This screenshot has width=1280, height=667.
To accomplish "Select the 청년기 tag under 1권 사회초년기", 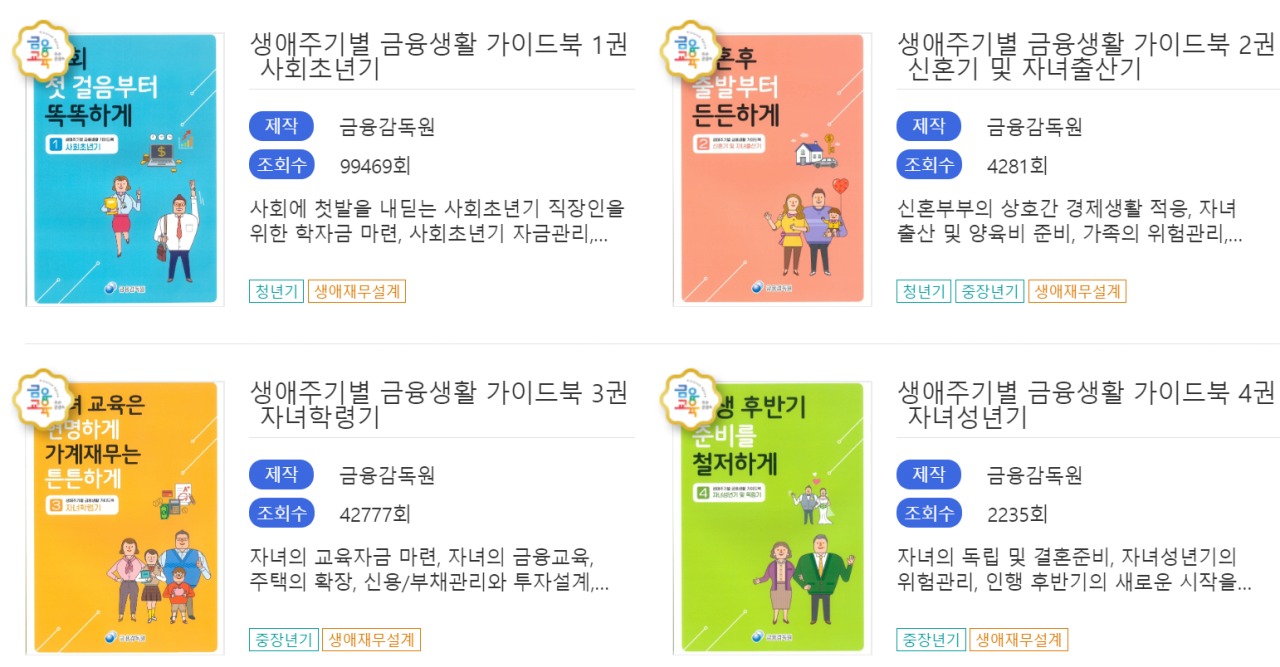I will tap(276, 292).
